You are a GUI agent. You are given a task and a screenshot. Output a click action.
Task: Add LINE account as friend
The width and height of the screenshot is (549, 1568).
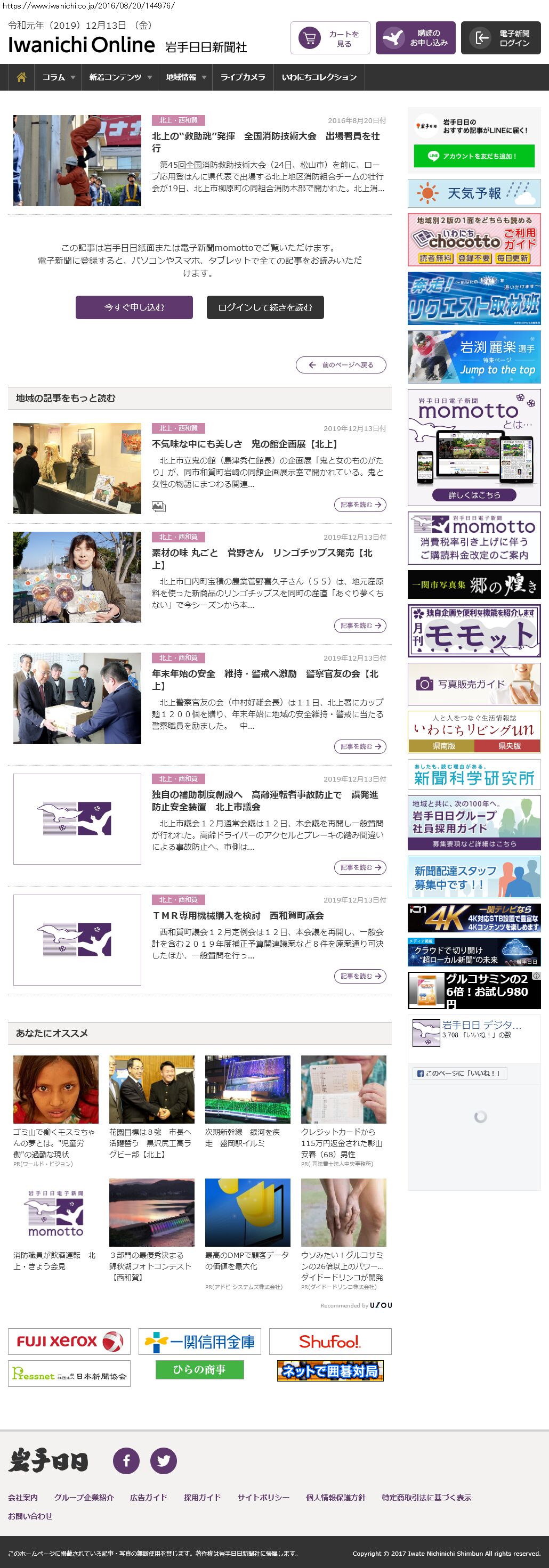[x=473, y=157]
